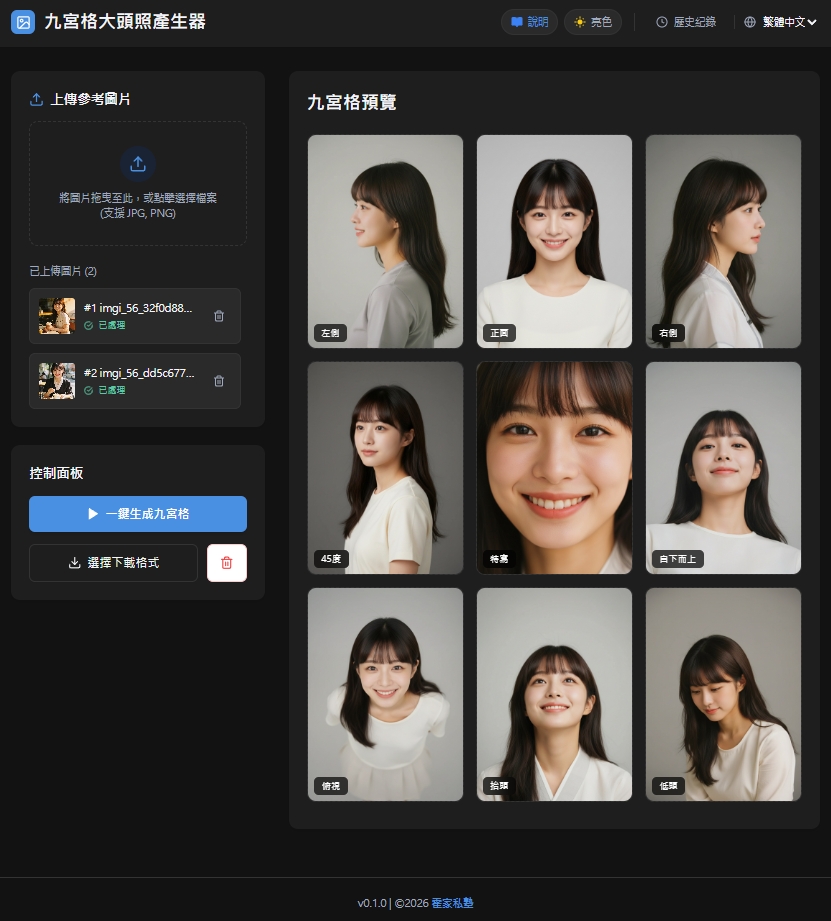
Task: Open the 左側 preview tile
Action: click(385, 241)
